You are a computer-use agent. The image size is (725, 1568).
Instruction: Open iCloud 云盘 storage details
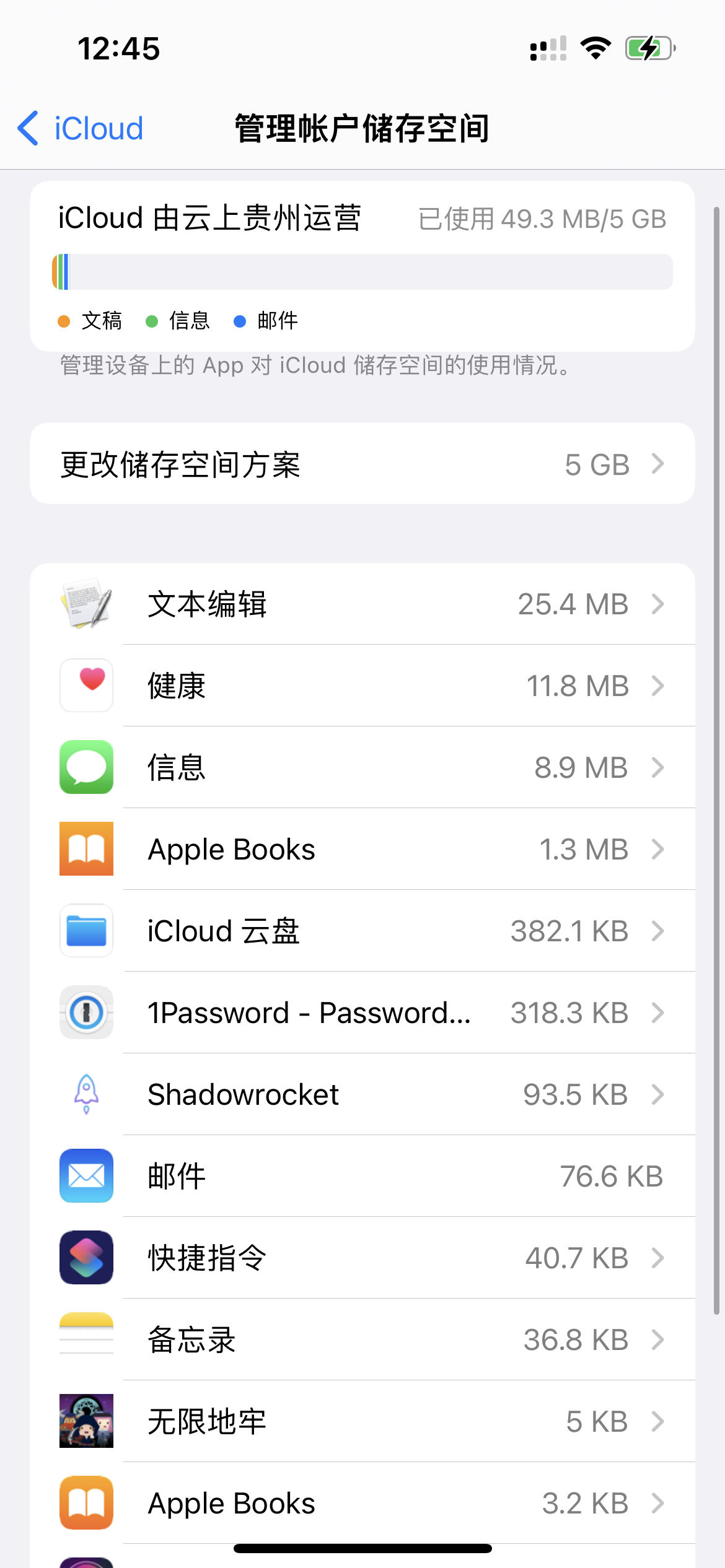tap(362, 931)
